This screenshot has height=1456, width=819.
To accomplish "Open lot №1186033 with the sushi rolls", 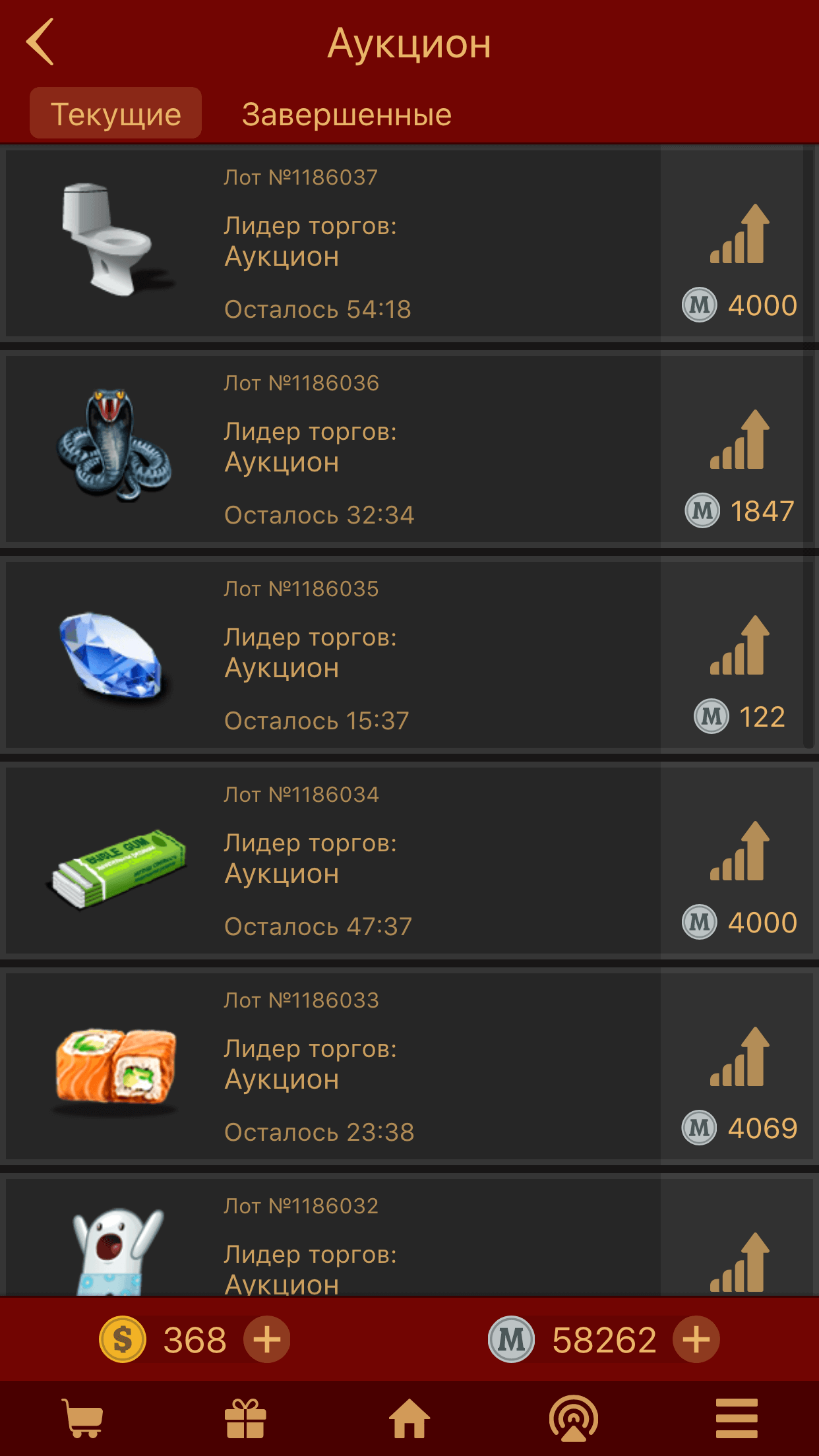I will point(333,1066).
